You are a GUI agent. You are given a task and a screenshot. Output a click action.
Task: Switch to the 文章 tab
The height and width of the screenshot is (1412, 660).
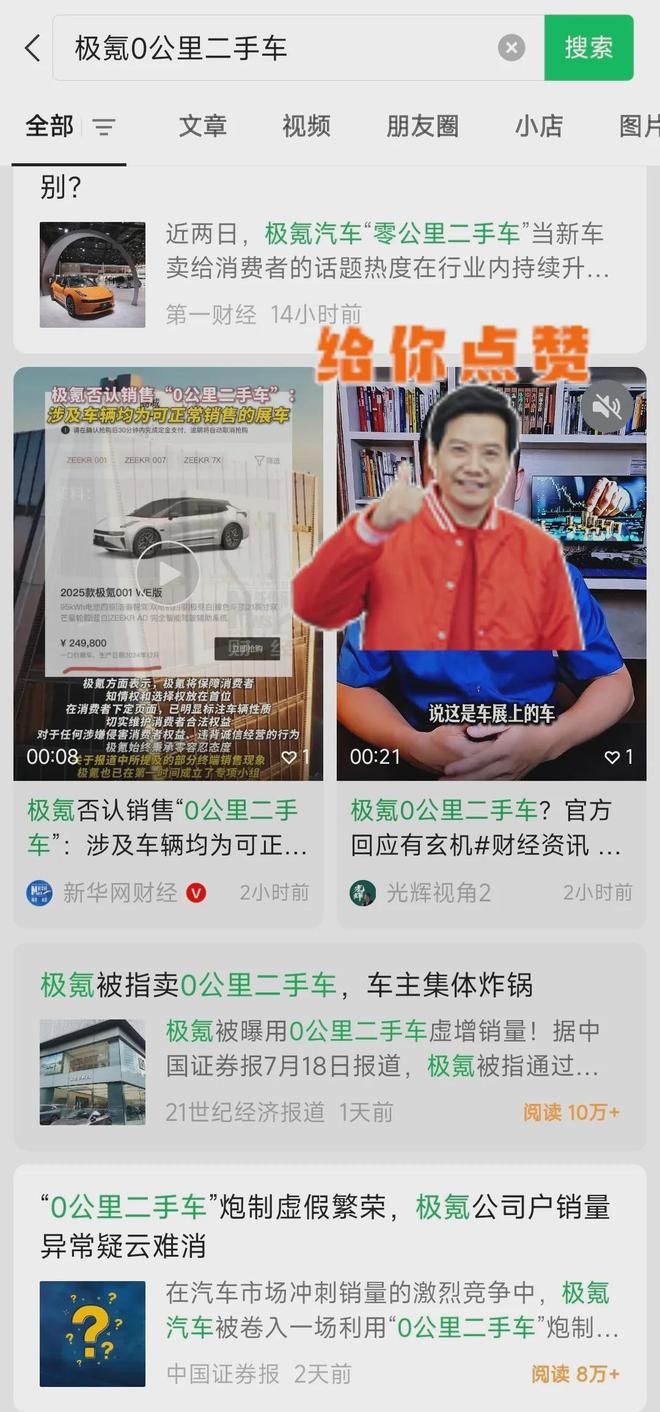click(x=202, y=126)
